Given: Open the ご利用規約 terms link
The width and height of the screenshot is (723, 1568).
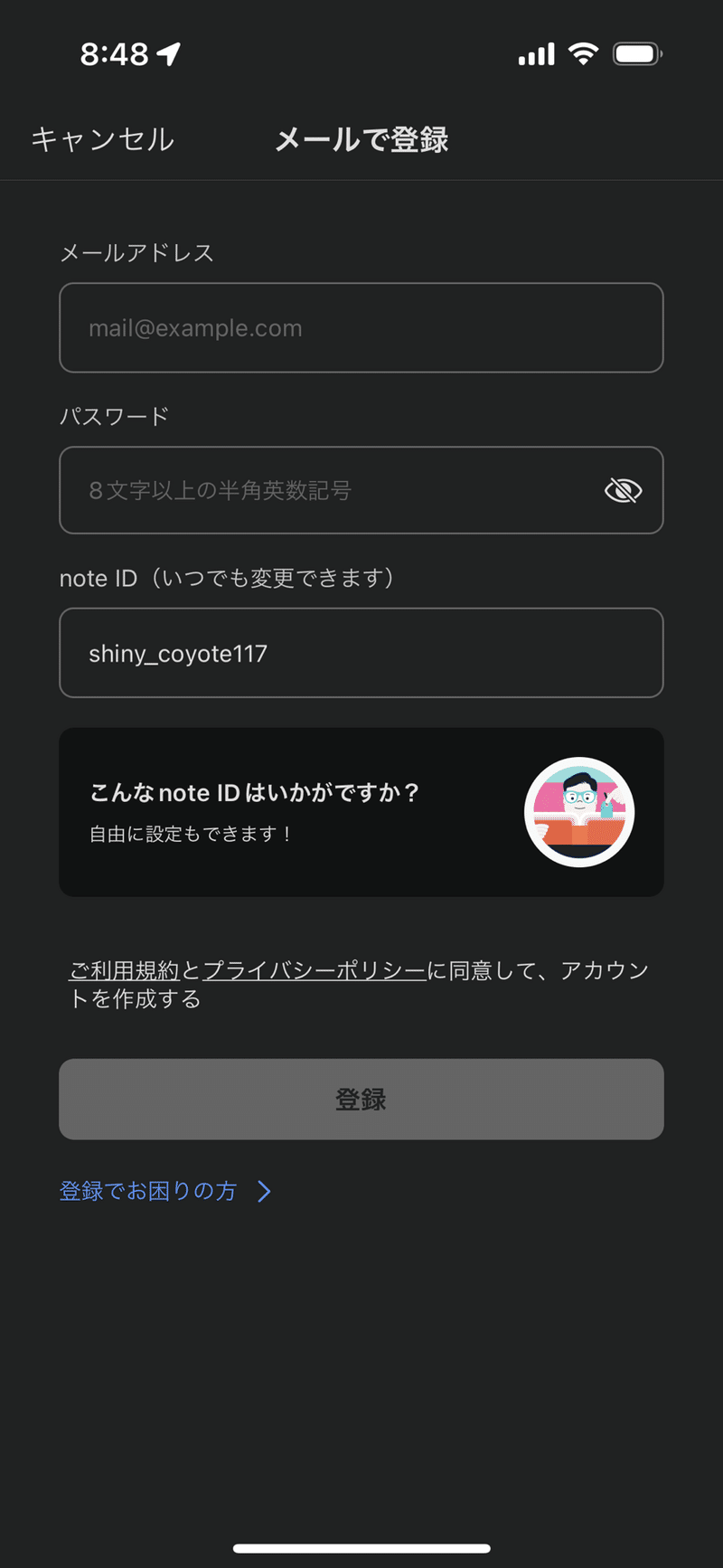Looking at the screenshot, I should click(125, 971).
